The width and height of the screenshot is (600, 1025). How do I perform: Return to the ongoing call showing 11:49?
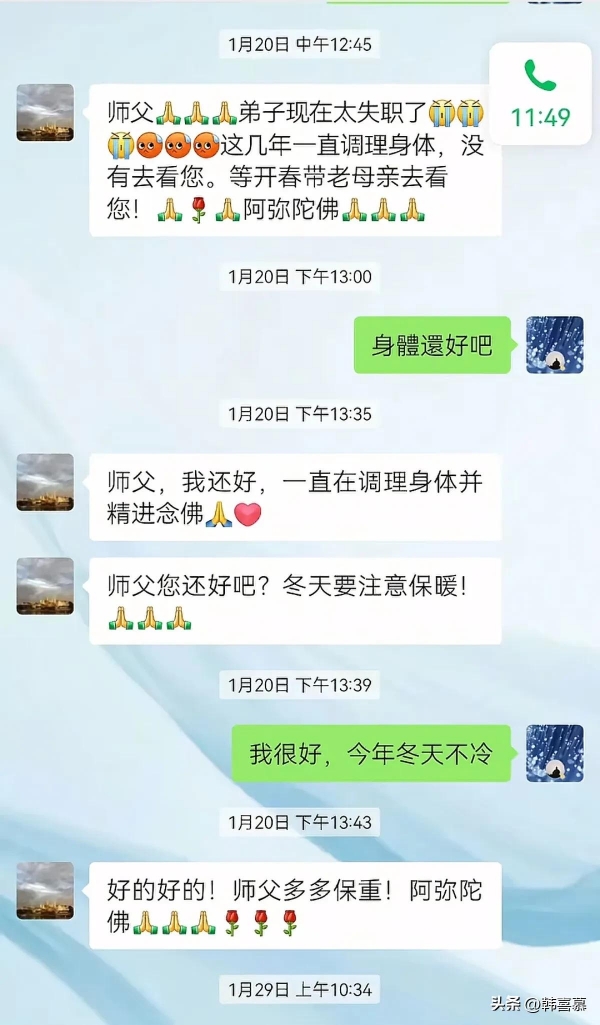pos(541,94)
